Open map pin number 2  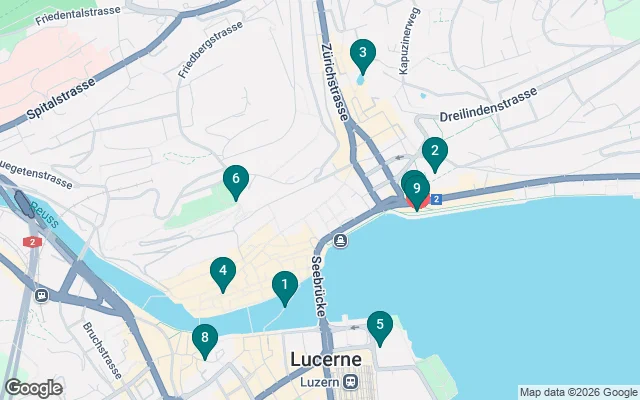click(434, 153)
